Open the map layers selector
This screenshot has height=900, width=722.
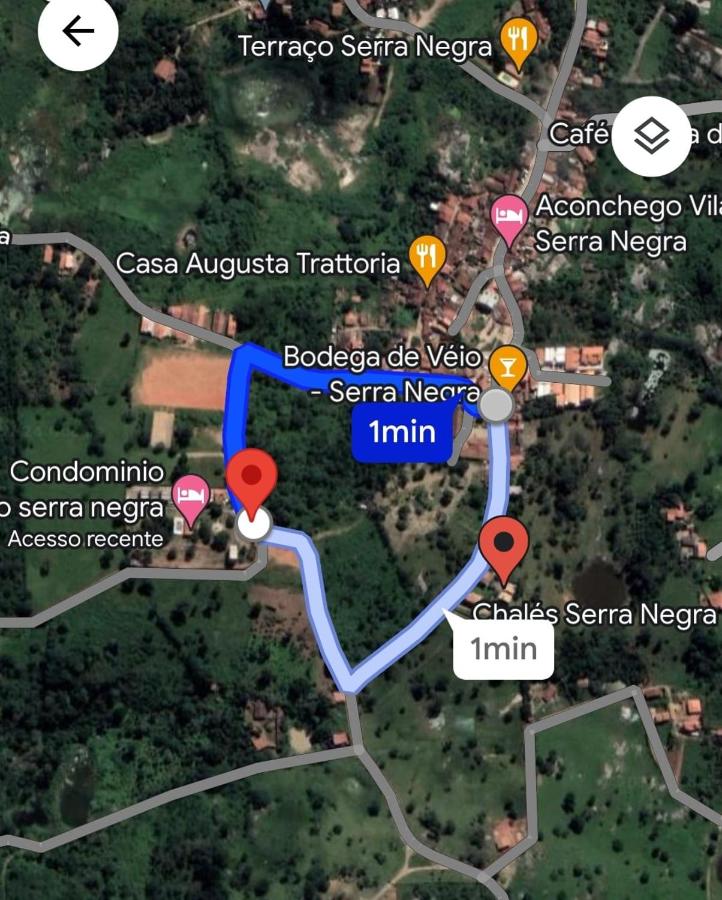(x=652, y=137)
